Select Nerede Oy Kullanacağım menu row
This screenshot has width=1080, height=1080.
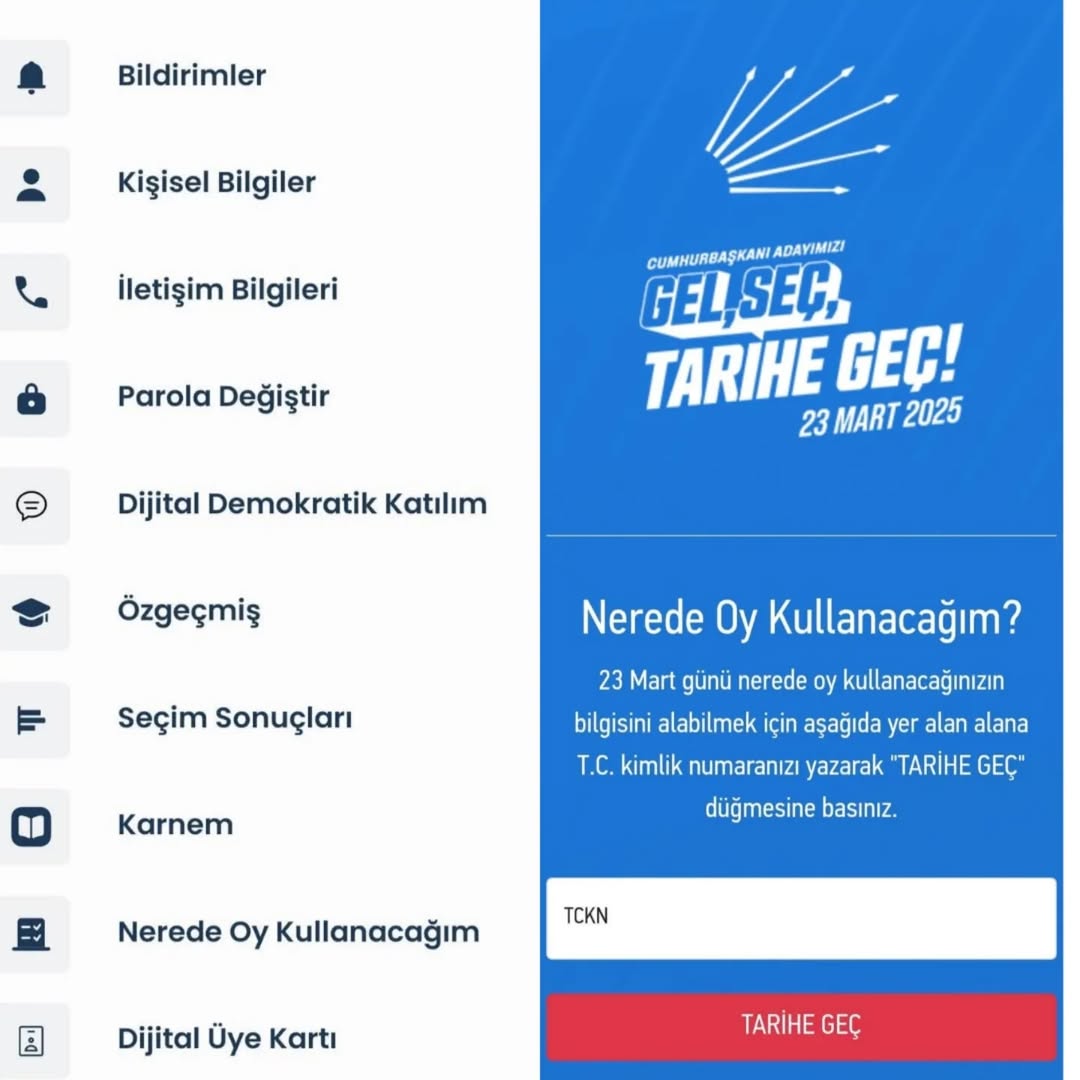tap(298, 932)
